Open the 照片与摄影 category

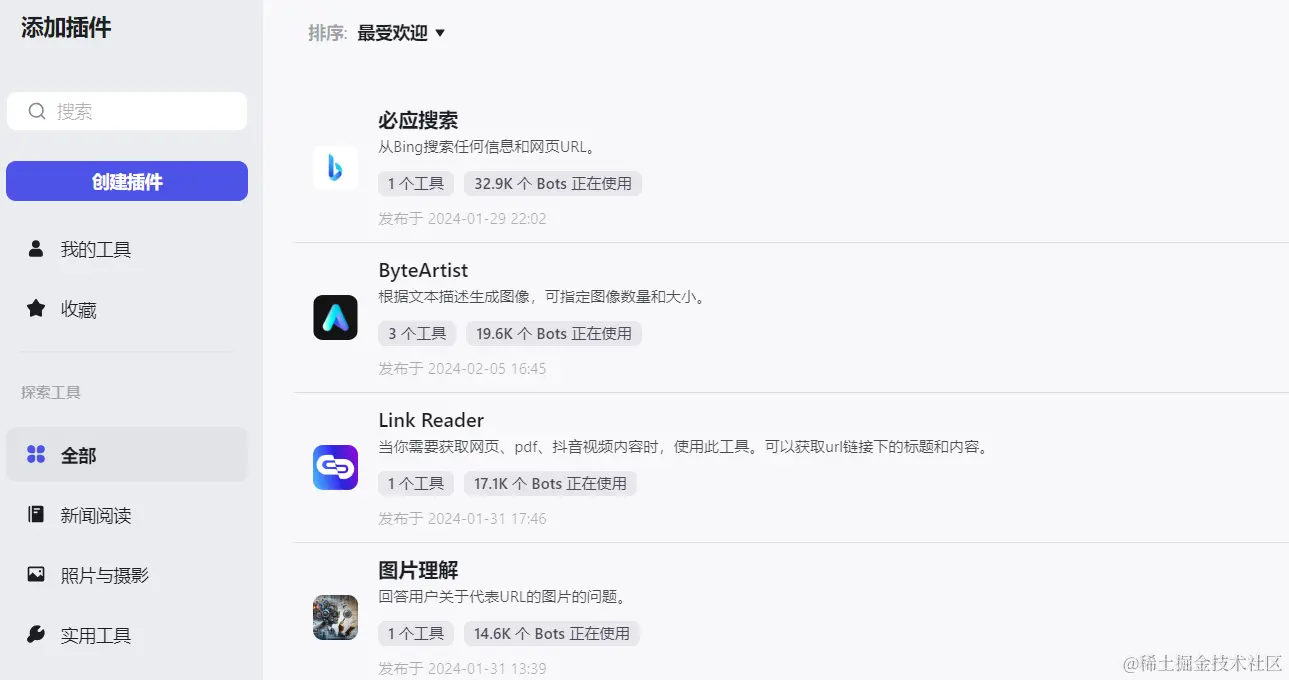tap(104, 575)
